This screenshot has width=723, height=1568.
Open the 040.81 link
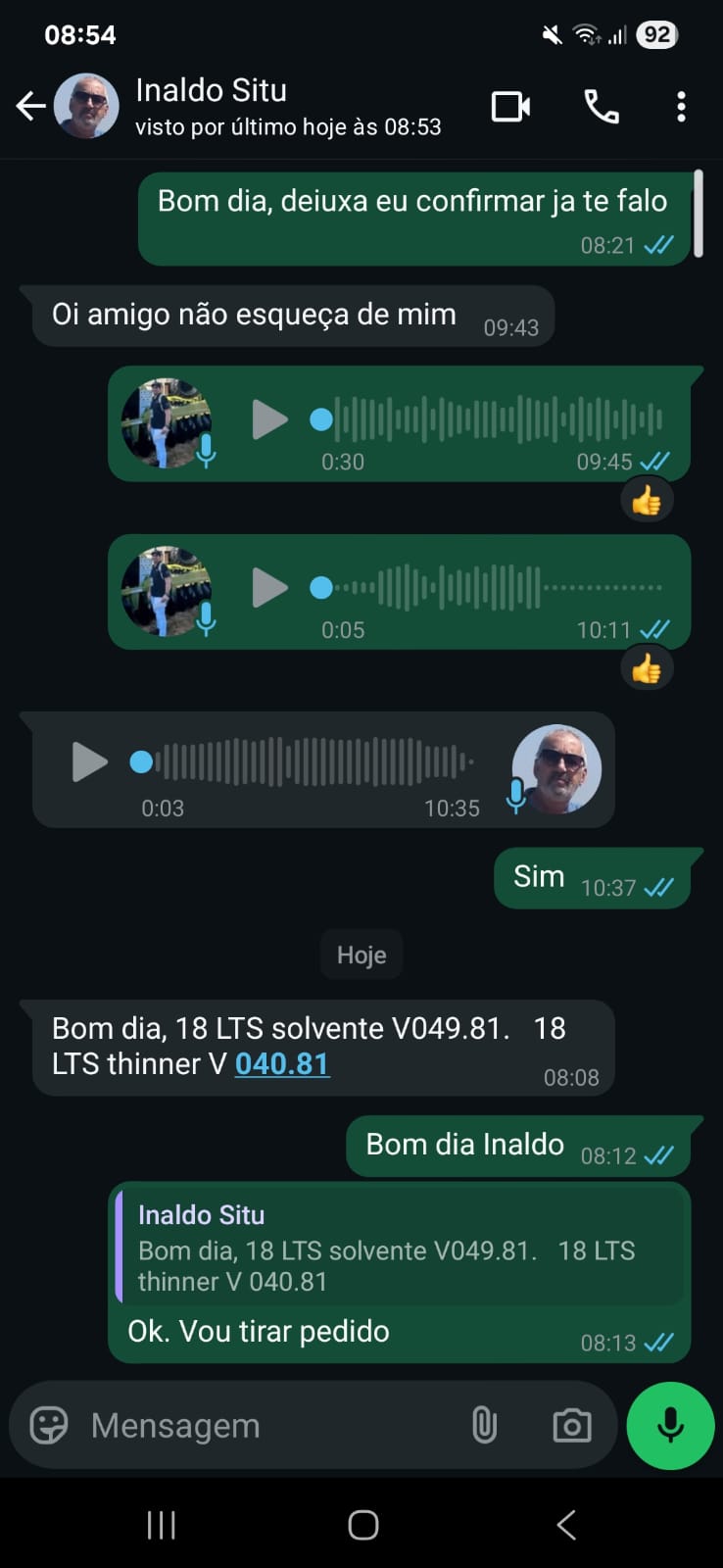pyautogui.click(x=282, y=1063)
